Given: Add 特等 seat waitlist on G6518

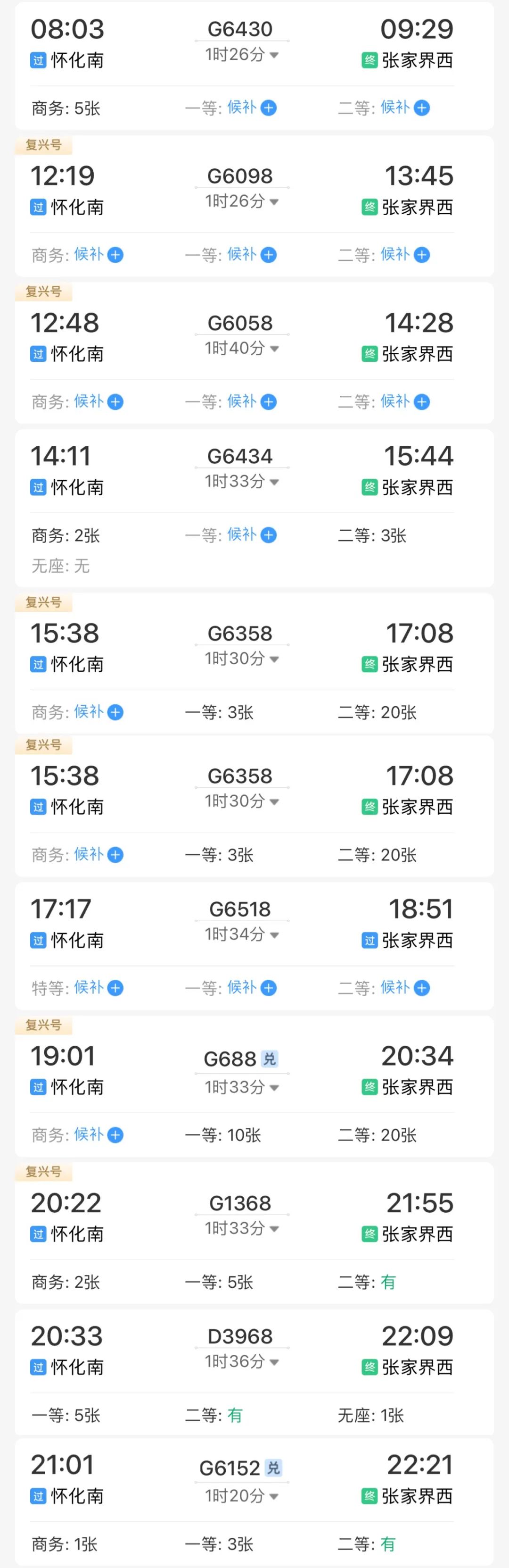Looking at the screenshot, I should (x=115, y=988).
